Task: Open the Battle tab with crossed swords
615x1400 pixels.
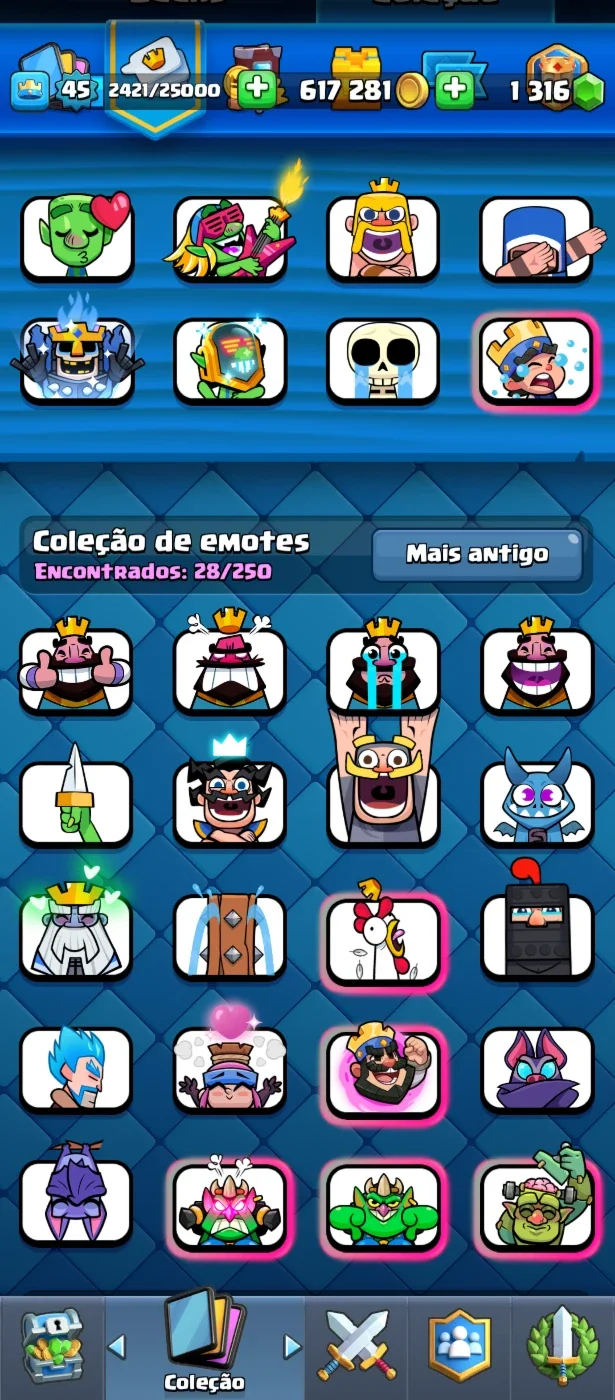Action: (x=357, y=1346)
